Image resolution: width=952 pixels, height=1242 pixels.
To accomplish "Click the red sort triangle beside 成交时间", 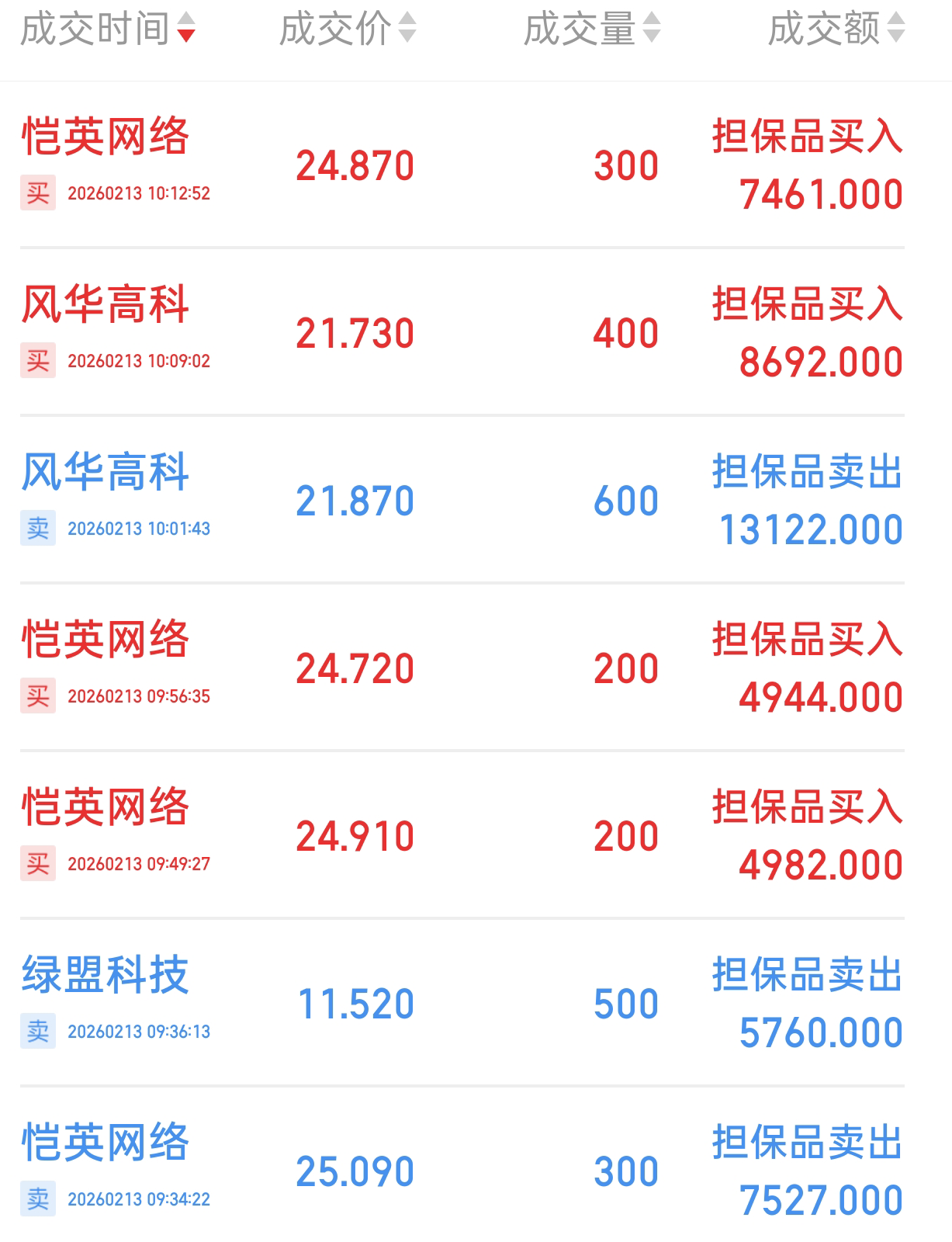I will coord(186,34).
